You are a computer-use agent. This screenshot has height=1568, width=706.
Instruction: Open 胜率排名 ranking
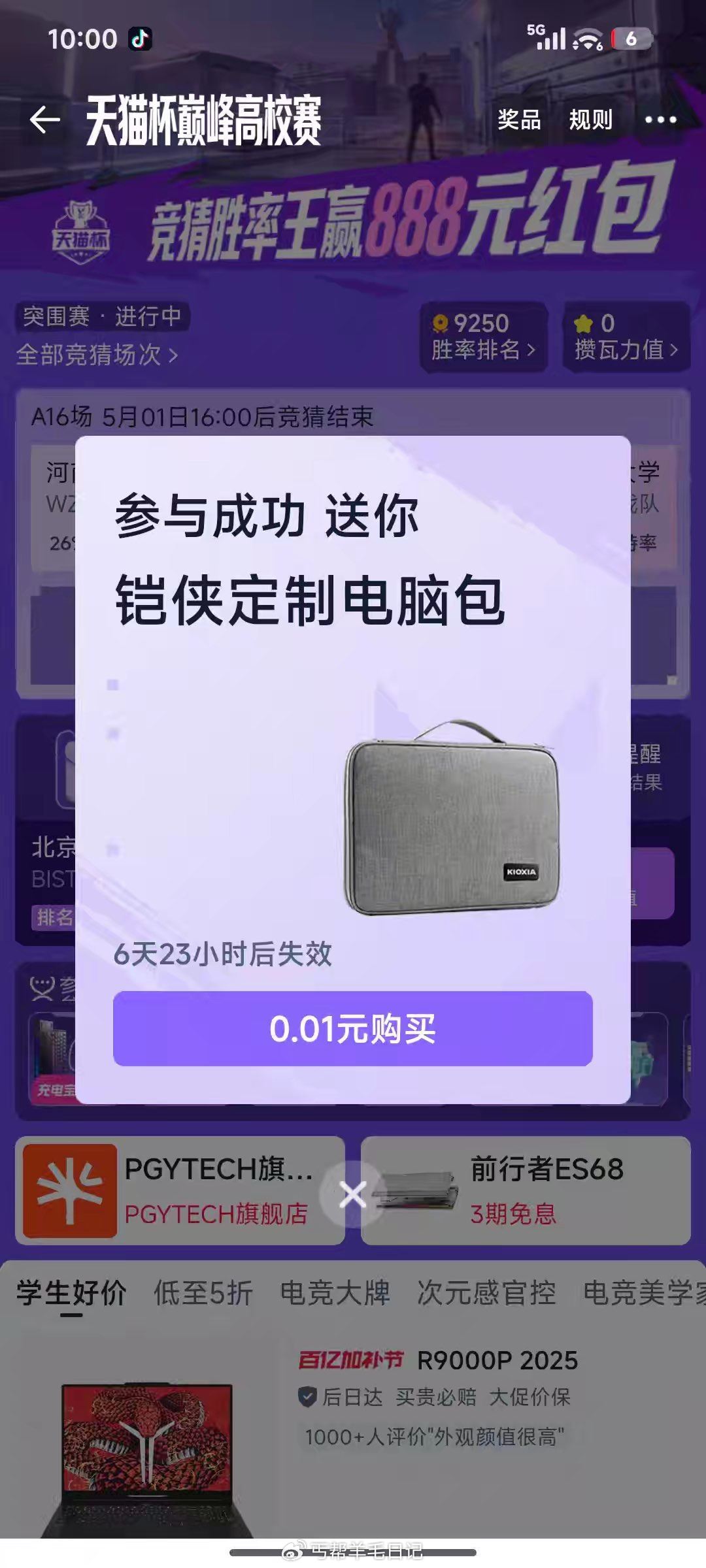(x=483, y=337)
